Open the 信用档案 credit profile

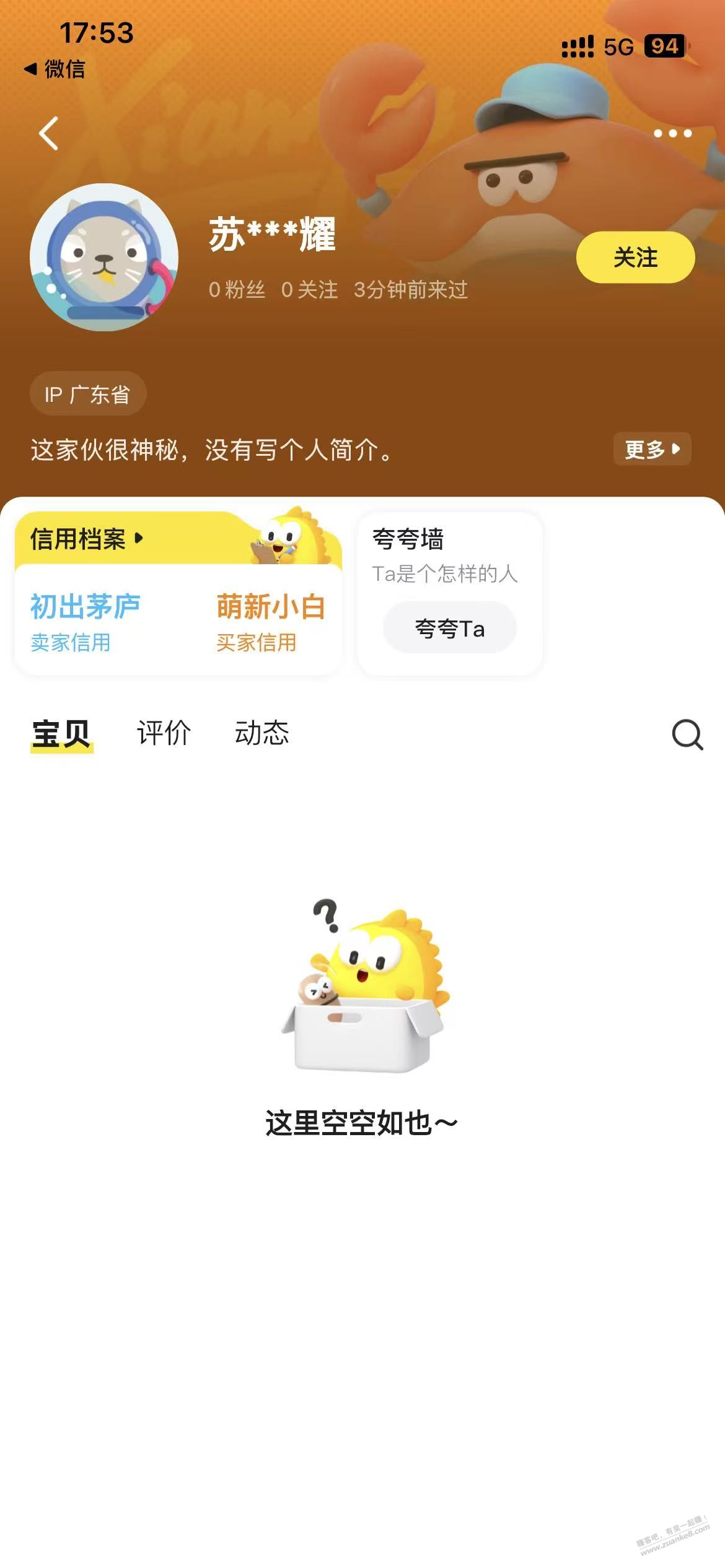pos(87,539)
